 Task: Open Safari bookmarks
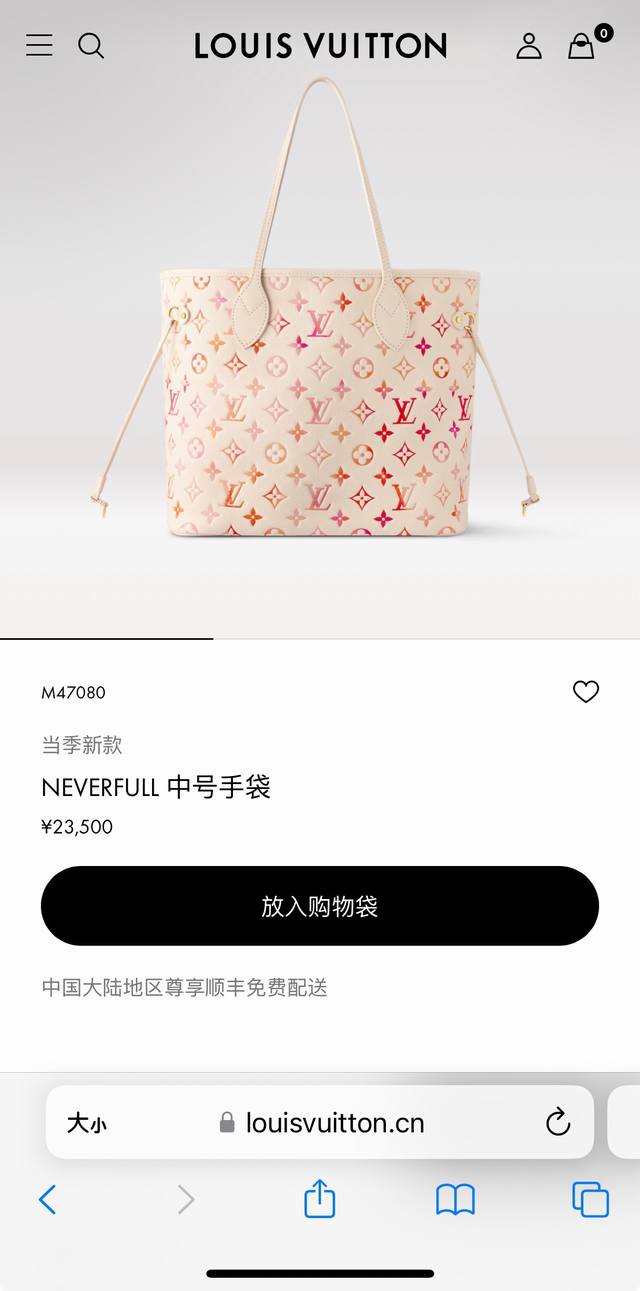coord(455,1199)
